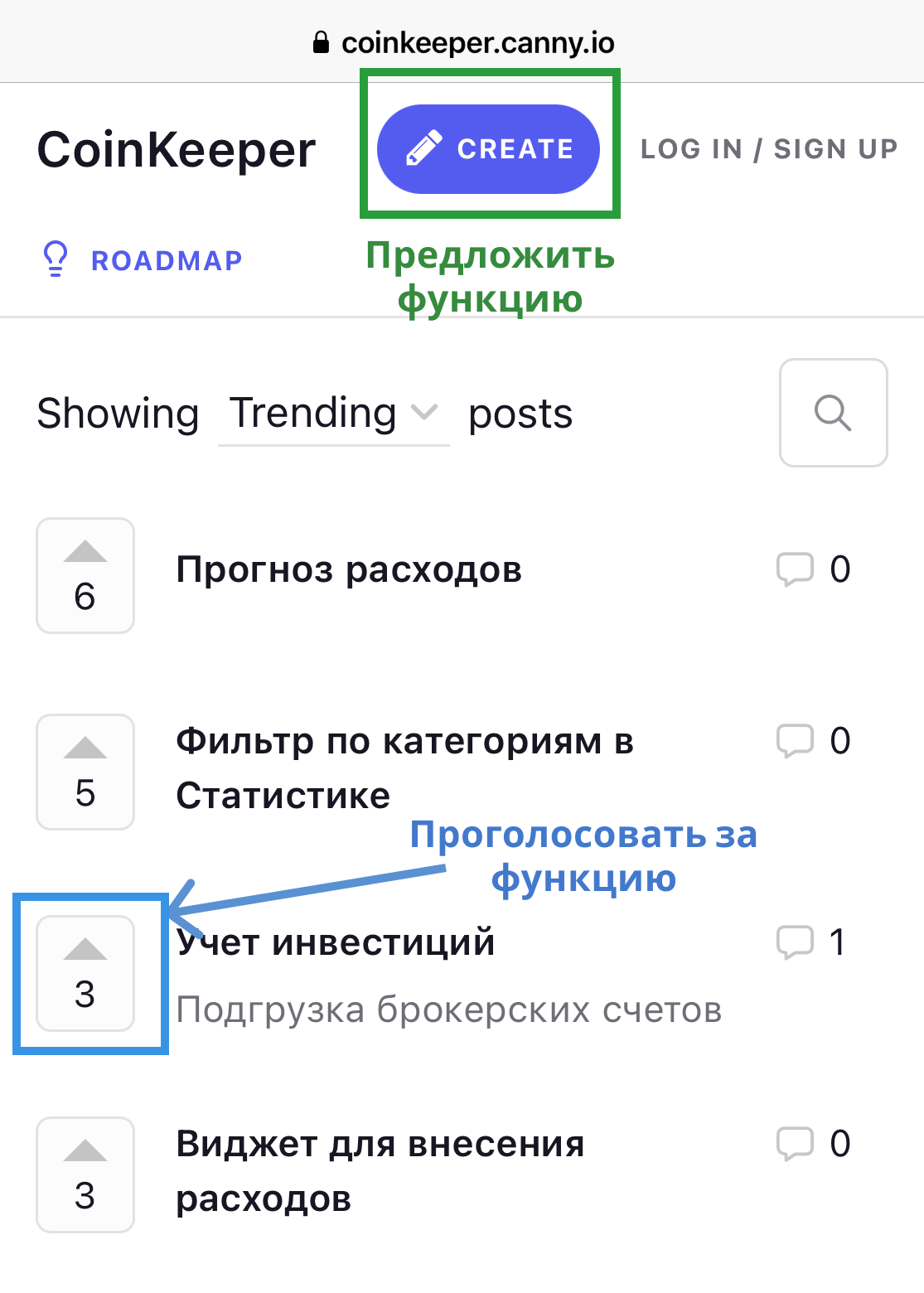This screenshot has height=1293, width=924.
Task: Open the post Учет инвестиций
Action: [336, 943]
